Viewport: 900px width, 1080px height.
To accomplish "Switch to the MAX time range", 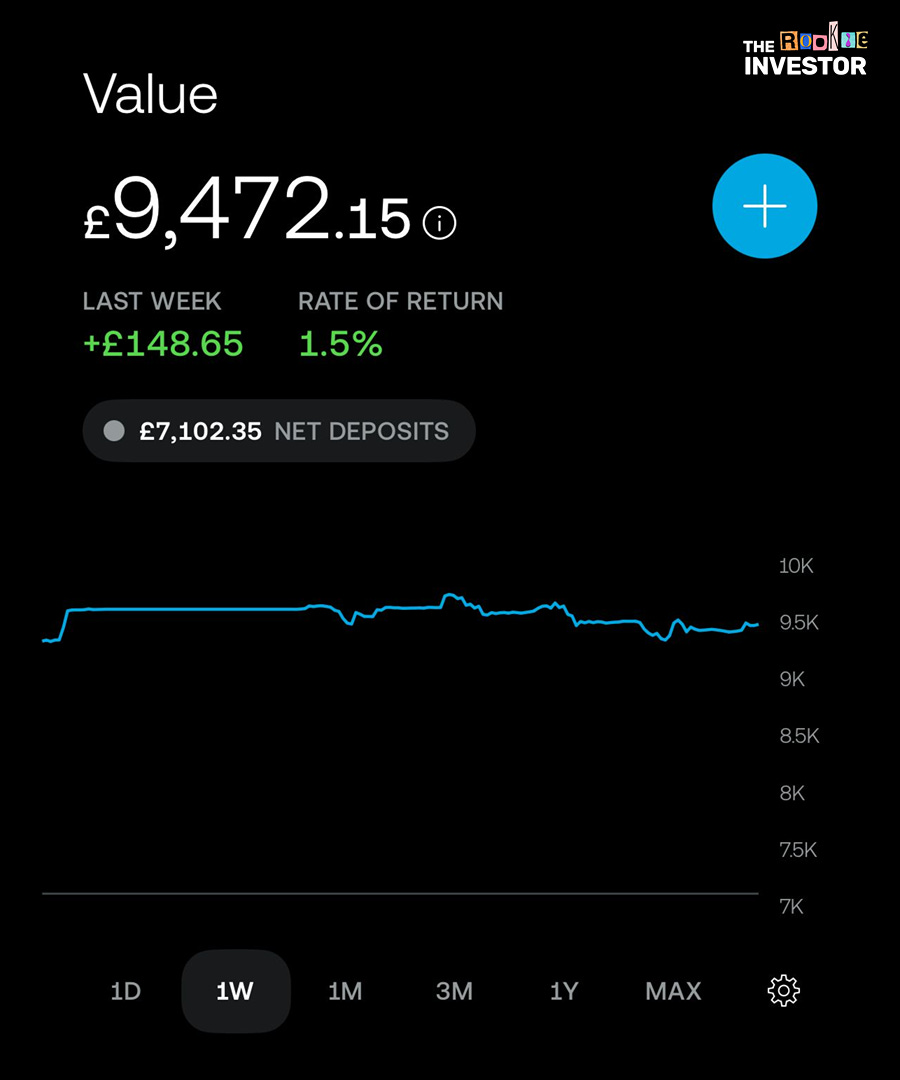I will click(x=673, y=991).
